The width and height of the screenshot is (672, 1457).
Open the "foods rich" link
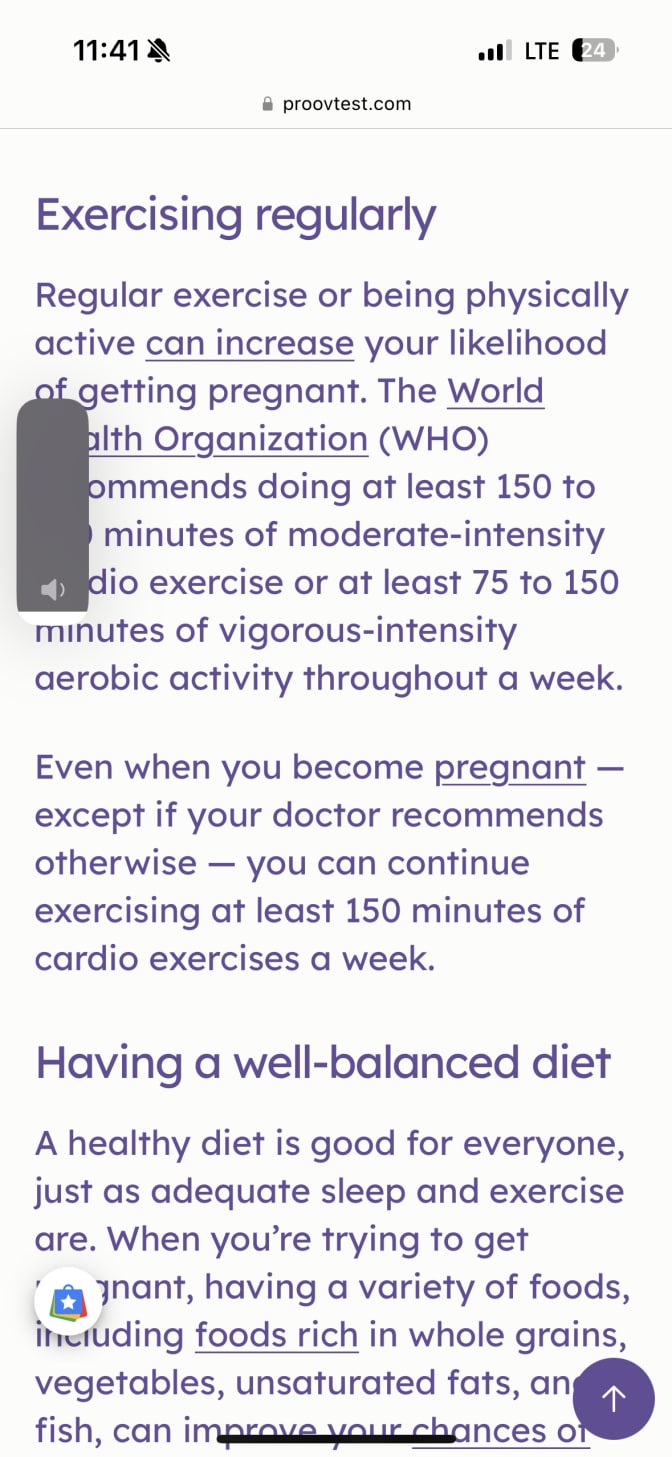pos(276,1334)
